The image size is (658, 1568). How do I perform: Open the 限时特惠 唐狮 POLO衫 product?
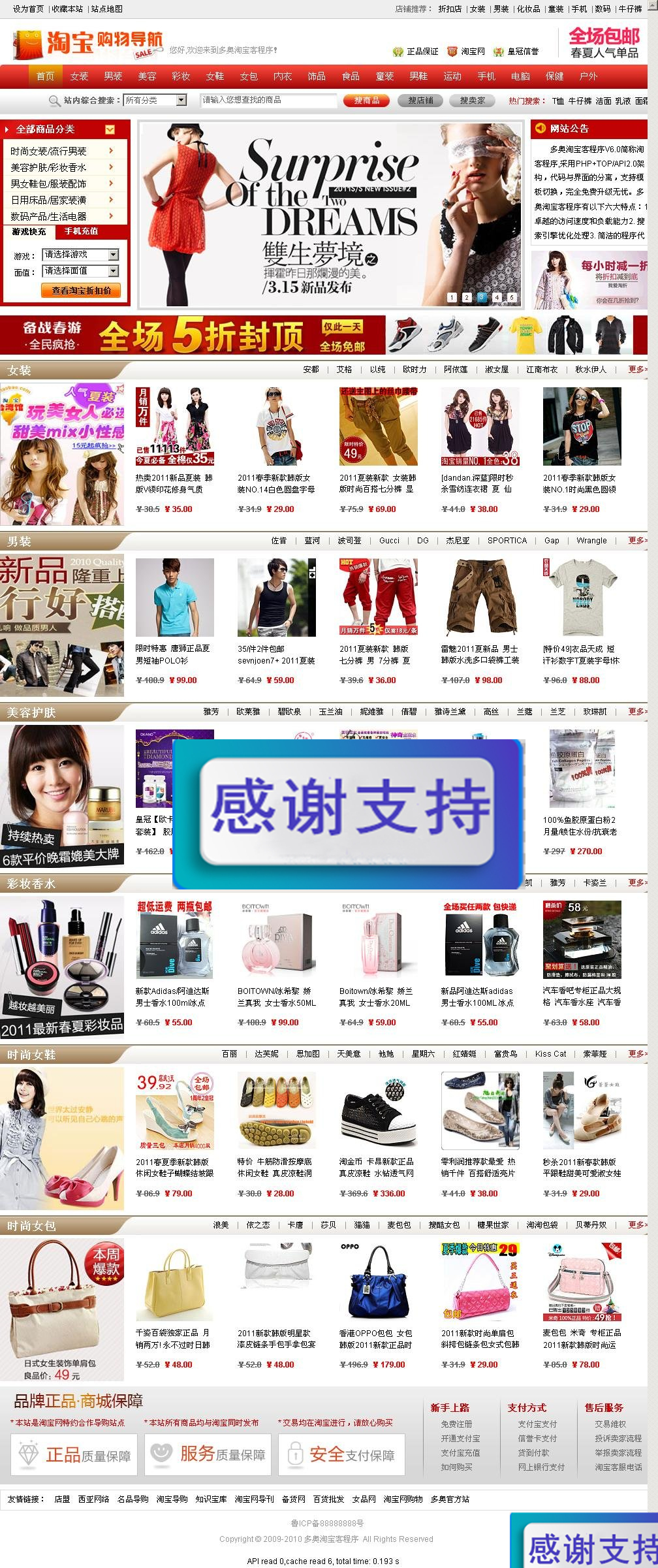[x=174, y=654]
